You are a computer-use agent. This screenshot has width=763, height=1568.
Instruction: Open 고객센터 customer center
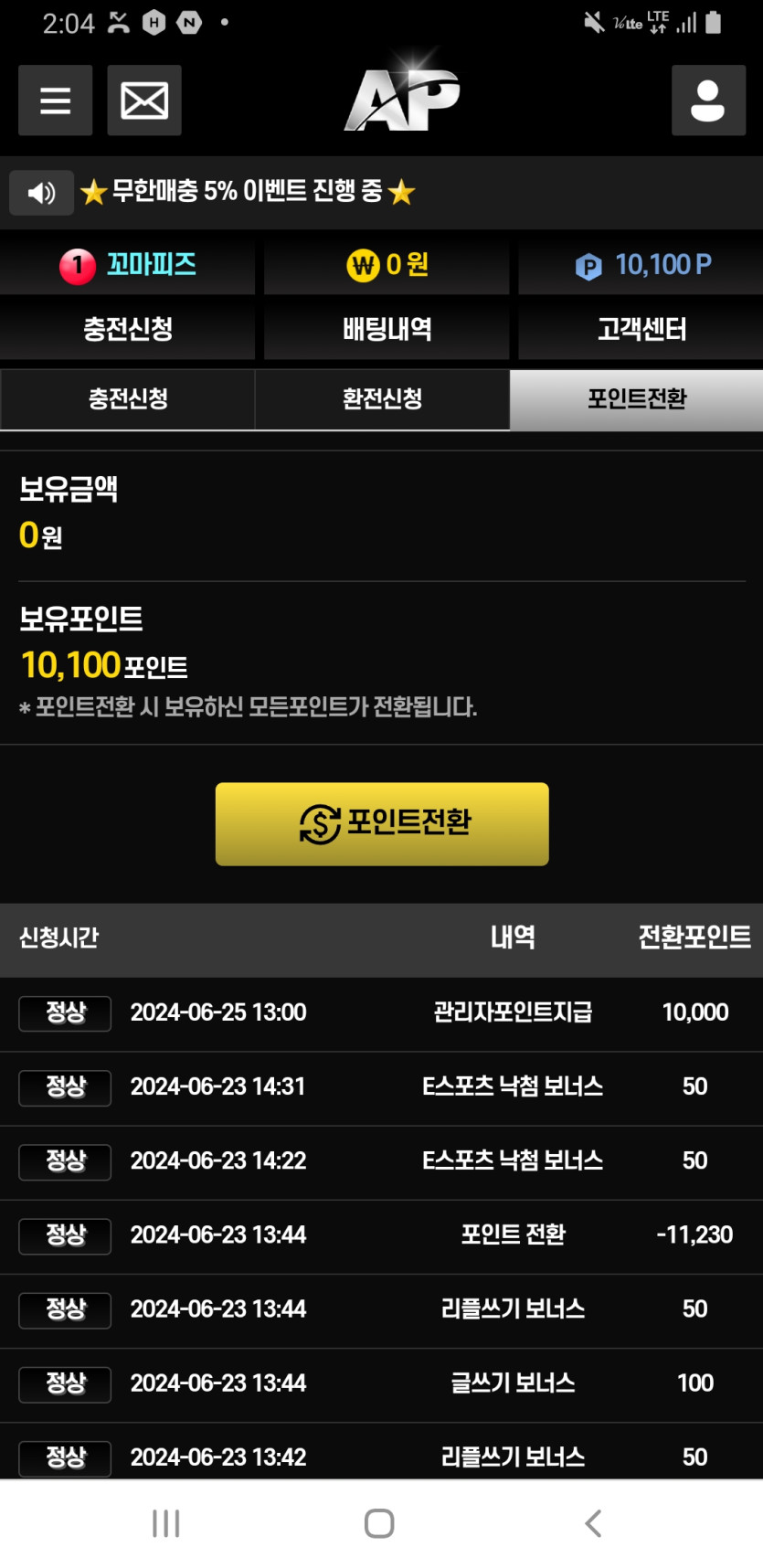click(x=641, y=329)
